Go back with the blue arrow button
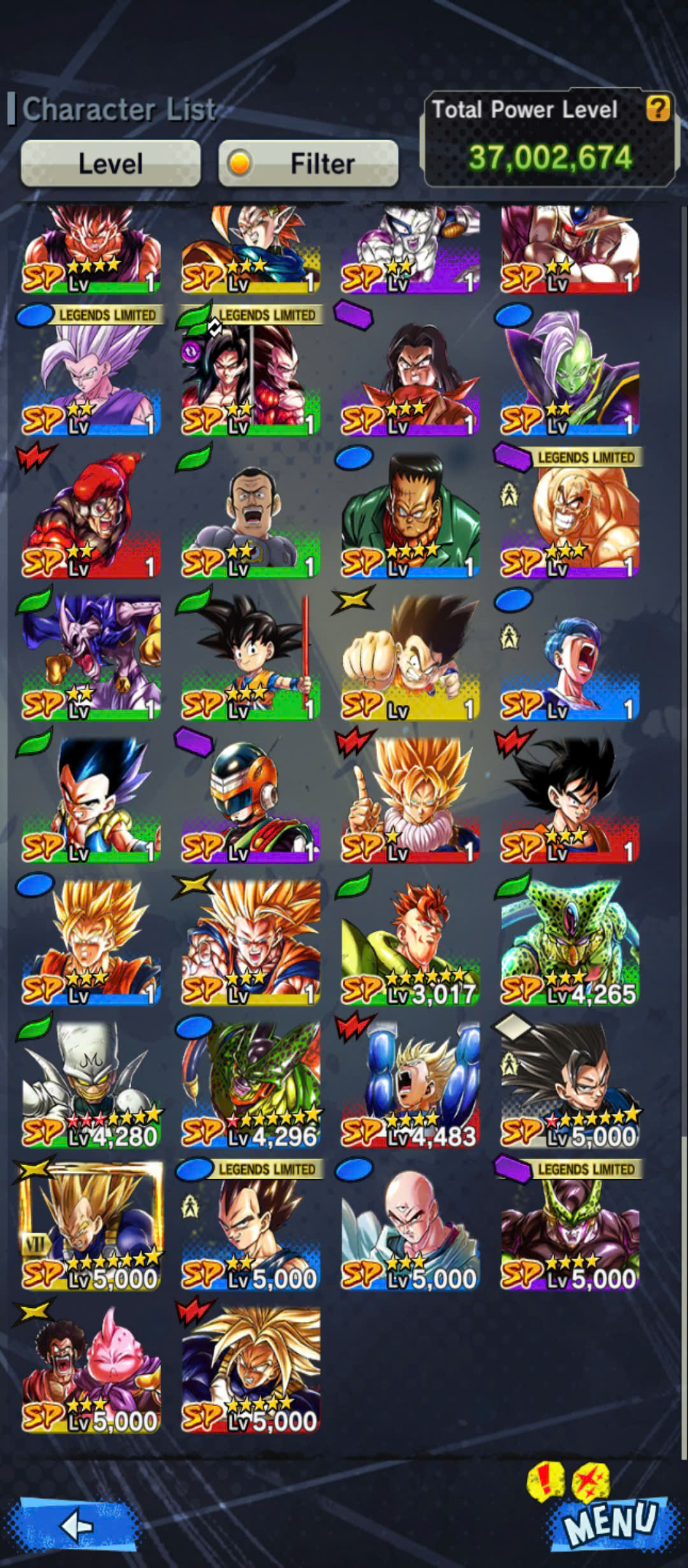Screen dimensions: 688x1568 [x=79, y=1526]
